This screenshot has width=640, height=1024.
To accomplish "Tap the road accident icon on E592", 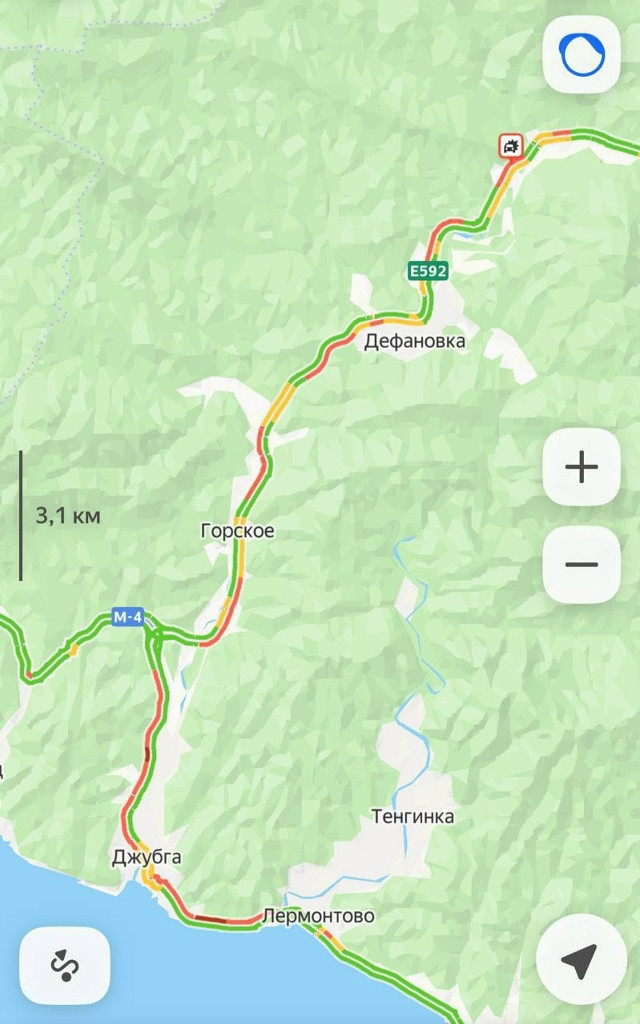I will point(511,146).
